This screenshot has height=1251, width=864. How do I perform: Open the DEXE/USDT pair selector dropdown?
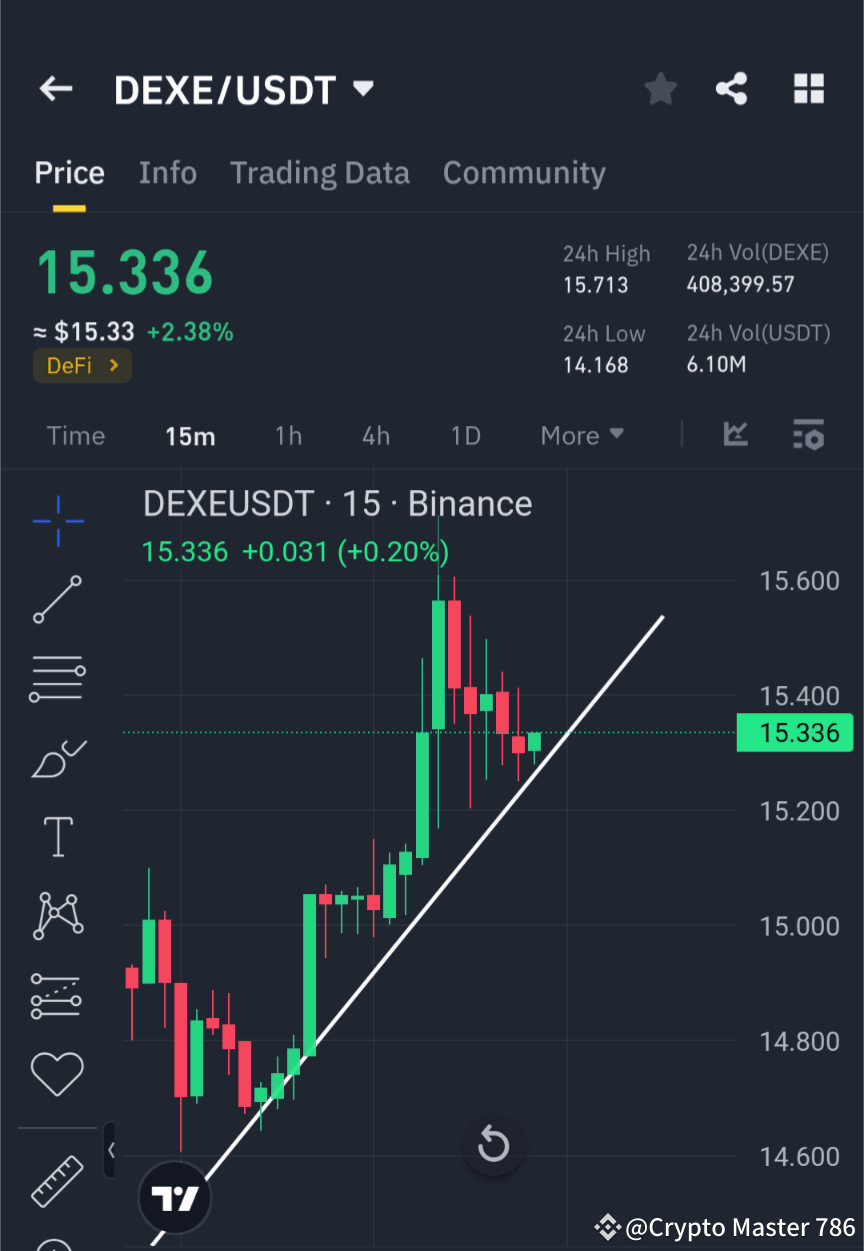point(362,88)
